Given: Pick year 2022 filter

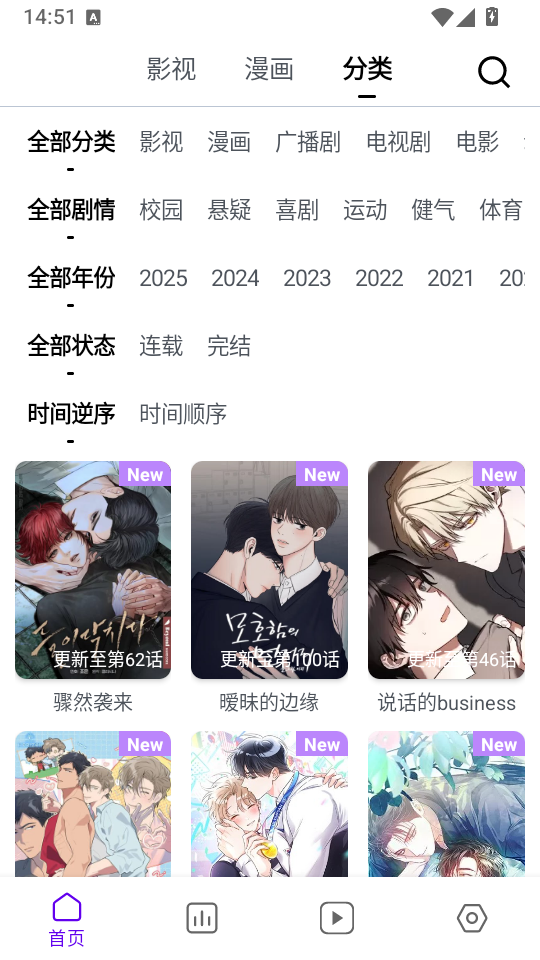Looking at the screenshot, I should coord(379,279).
